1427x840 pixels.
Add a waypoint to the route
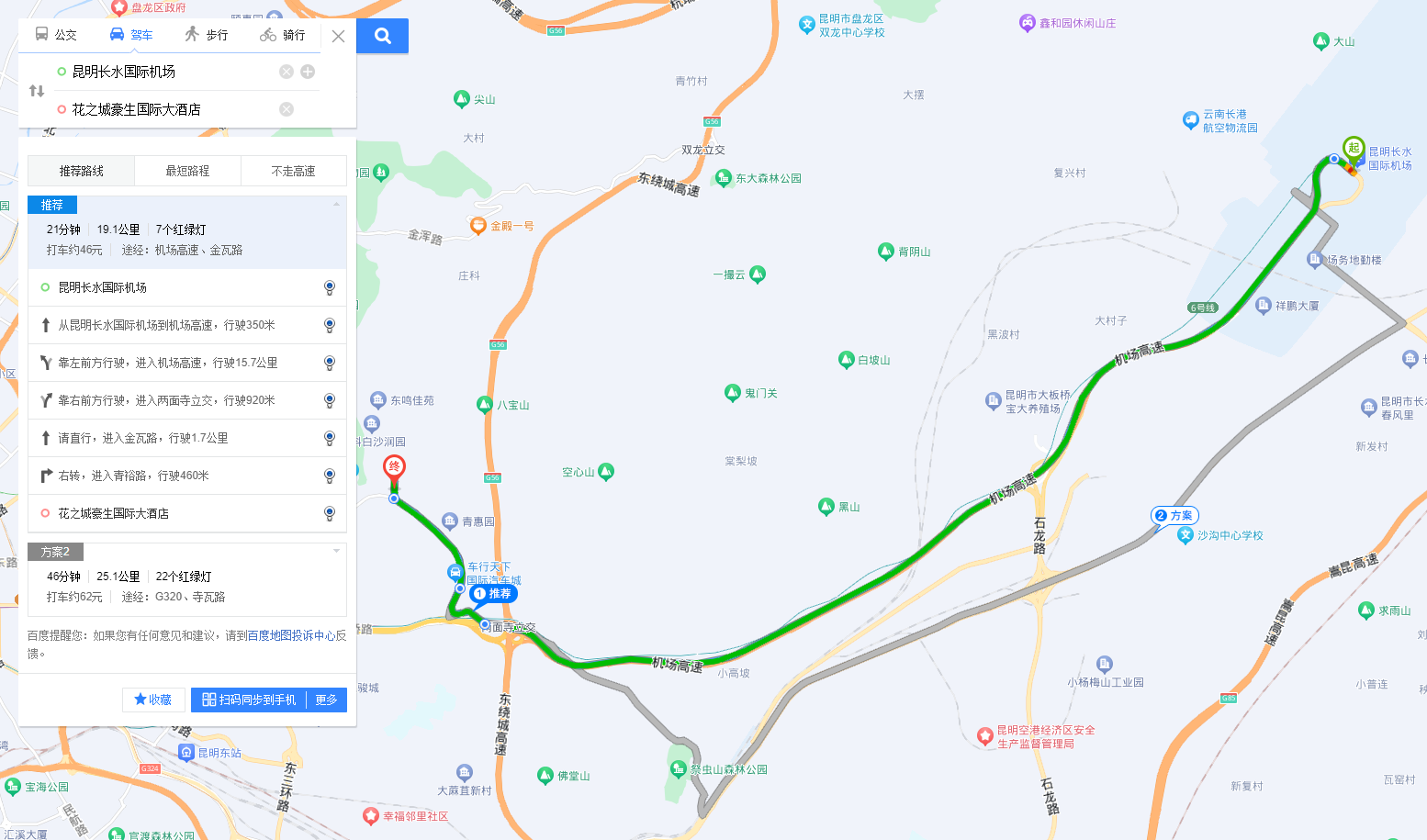pyautogui.click(x=308, y=72)
